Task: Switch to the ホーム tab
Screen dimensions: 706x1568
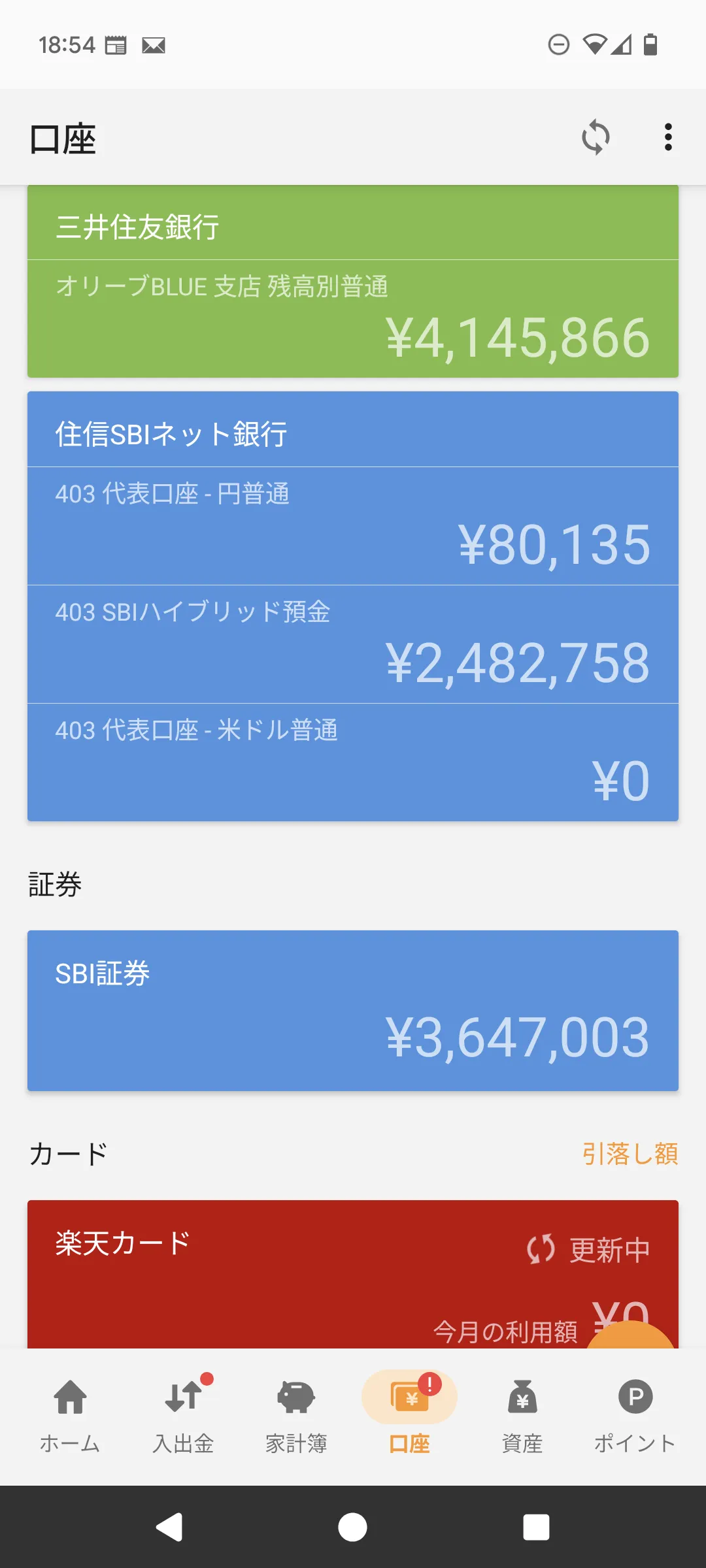Action: click(70, 1415)
